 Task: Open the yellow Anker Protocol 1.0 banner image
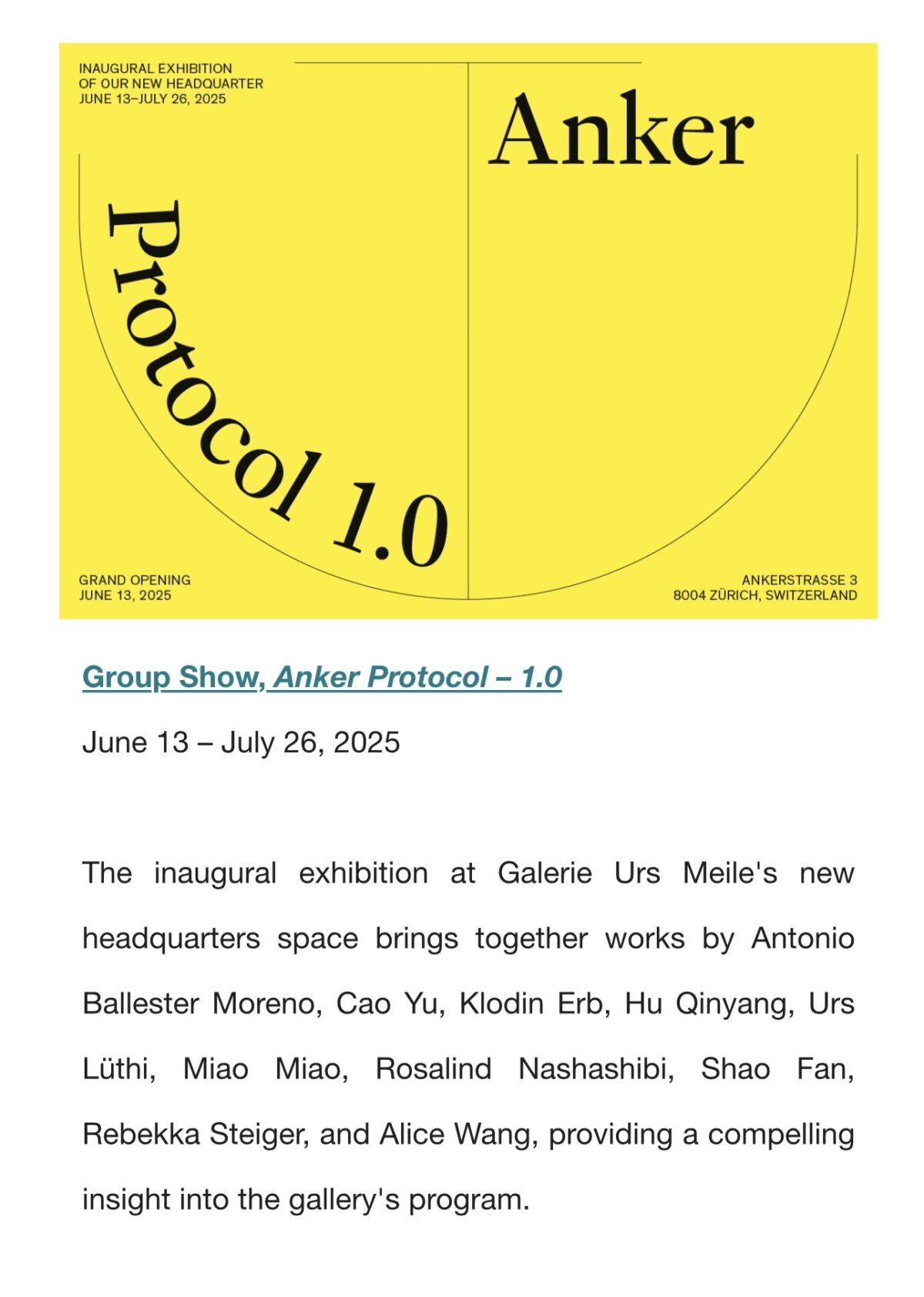[x=468, y=331]
